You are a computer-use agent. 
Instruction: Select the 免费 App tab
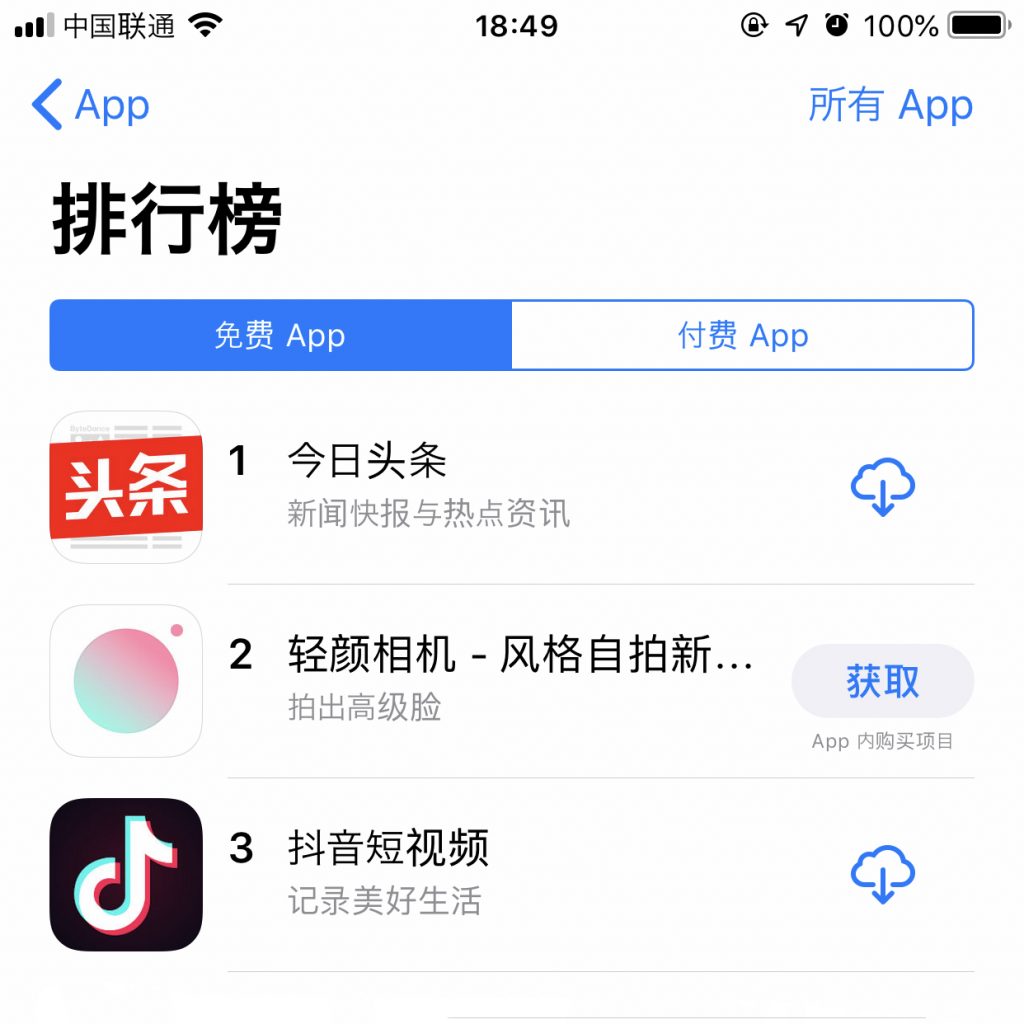pos(280,336)
